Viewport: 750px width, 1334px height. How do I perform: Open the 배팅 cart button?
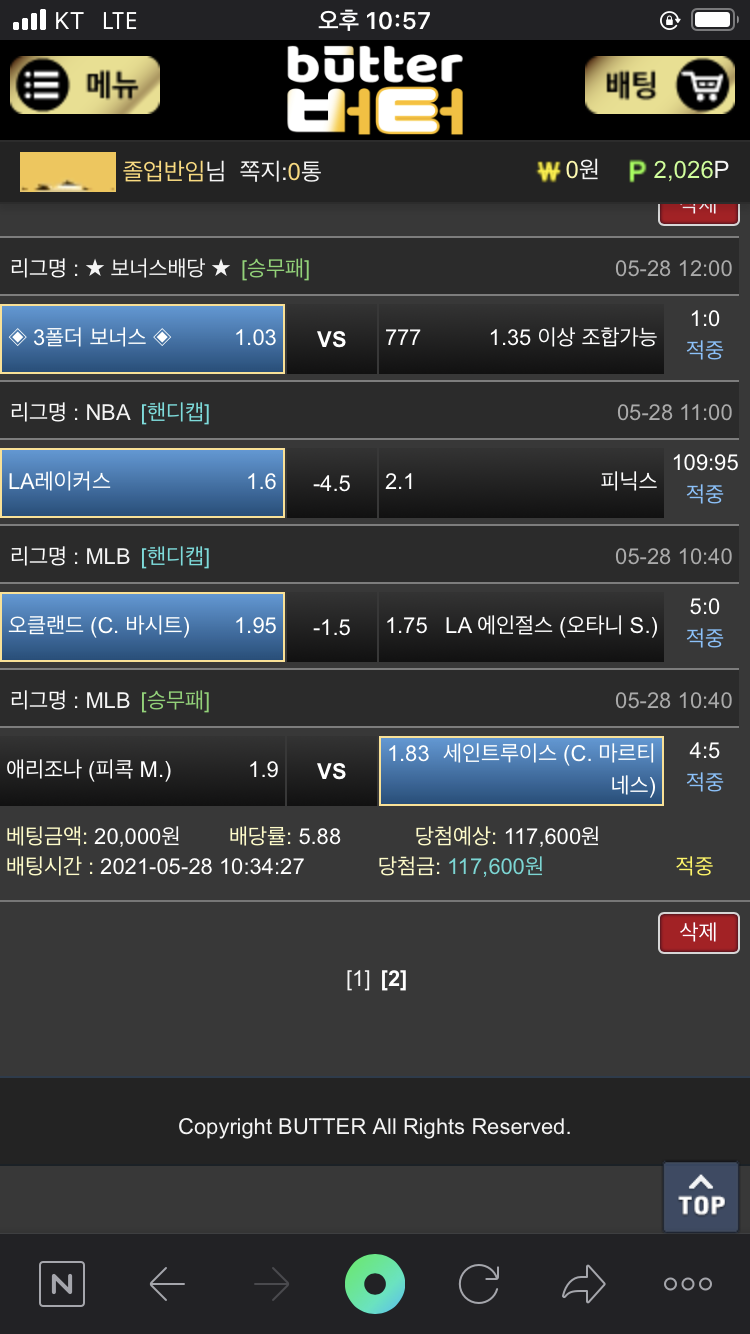pos(665,85)
